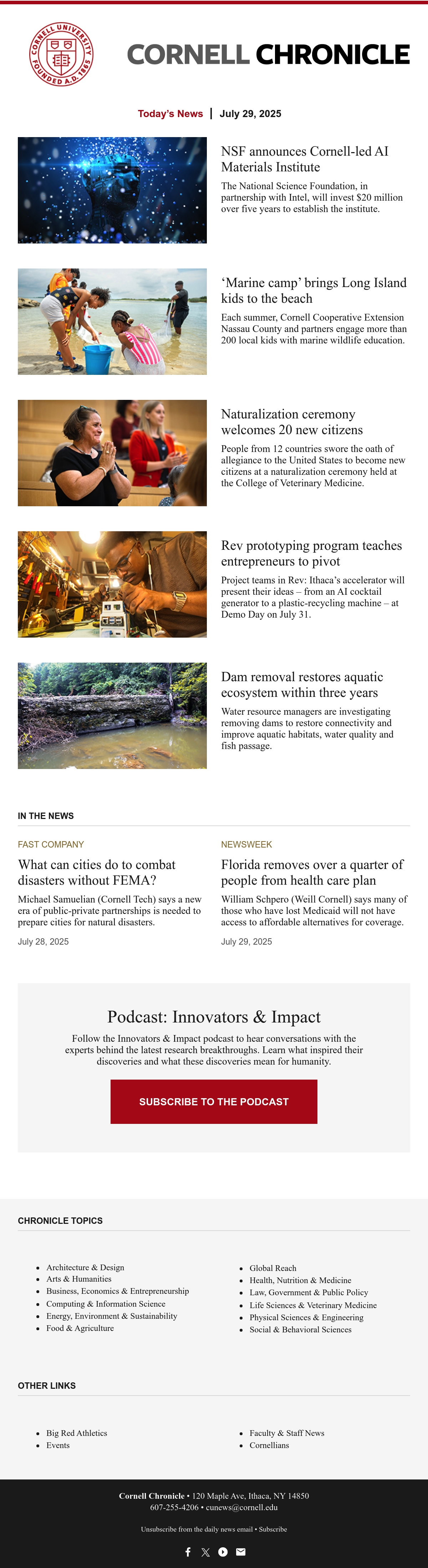
Task: Open Computing & Information Science topic
Action: pos(106,1304)
